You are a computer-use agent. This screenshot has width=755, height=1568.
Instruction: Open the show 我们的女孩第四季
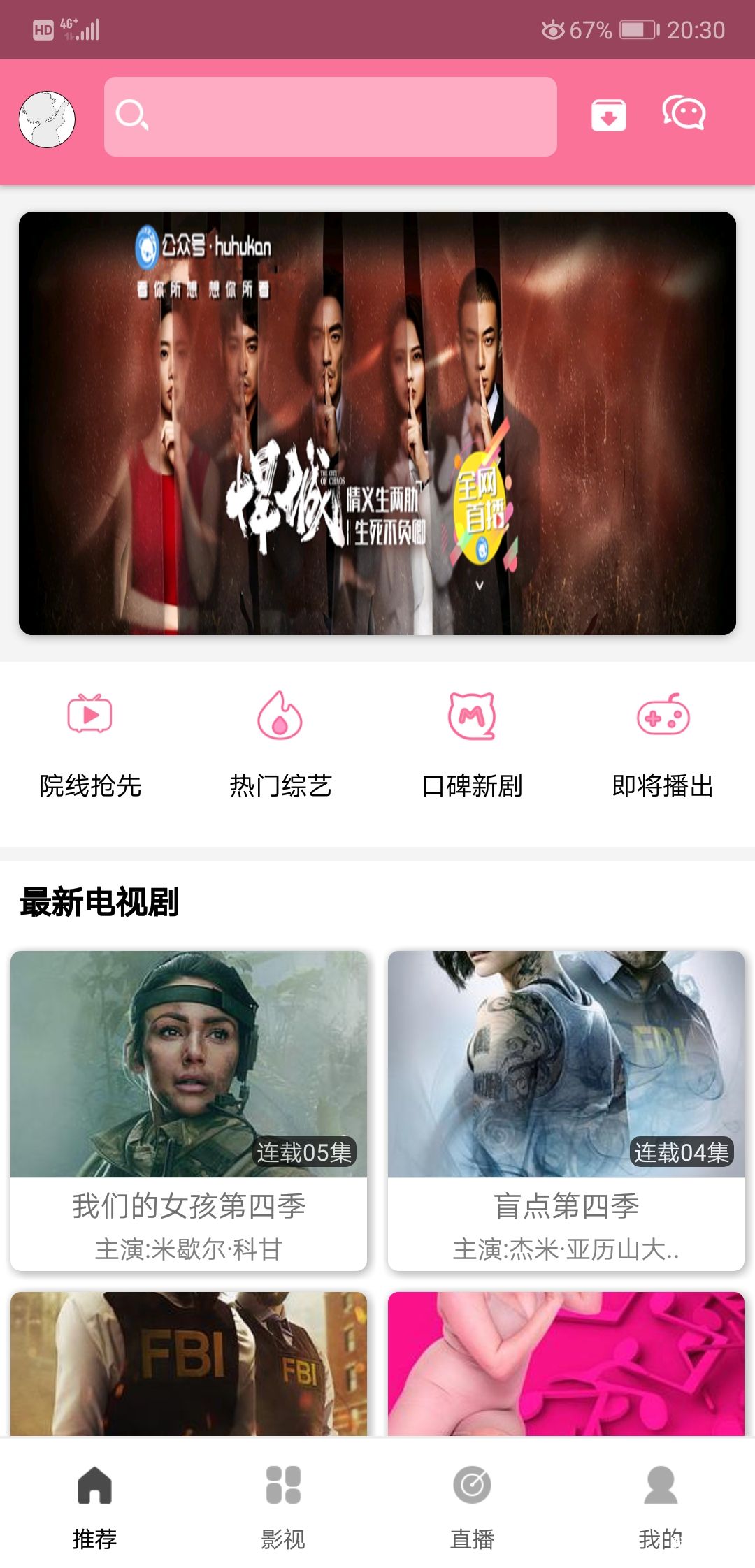(x=189, y=1110)
